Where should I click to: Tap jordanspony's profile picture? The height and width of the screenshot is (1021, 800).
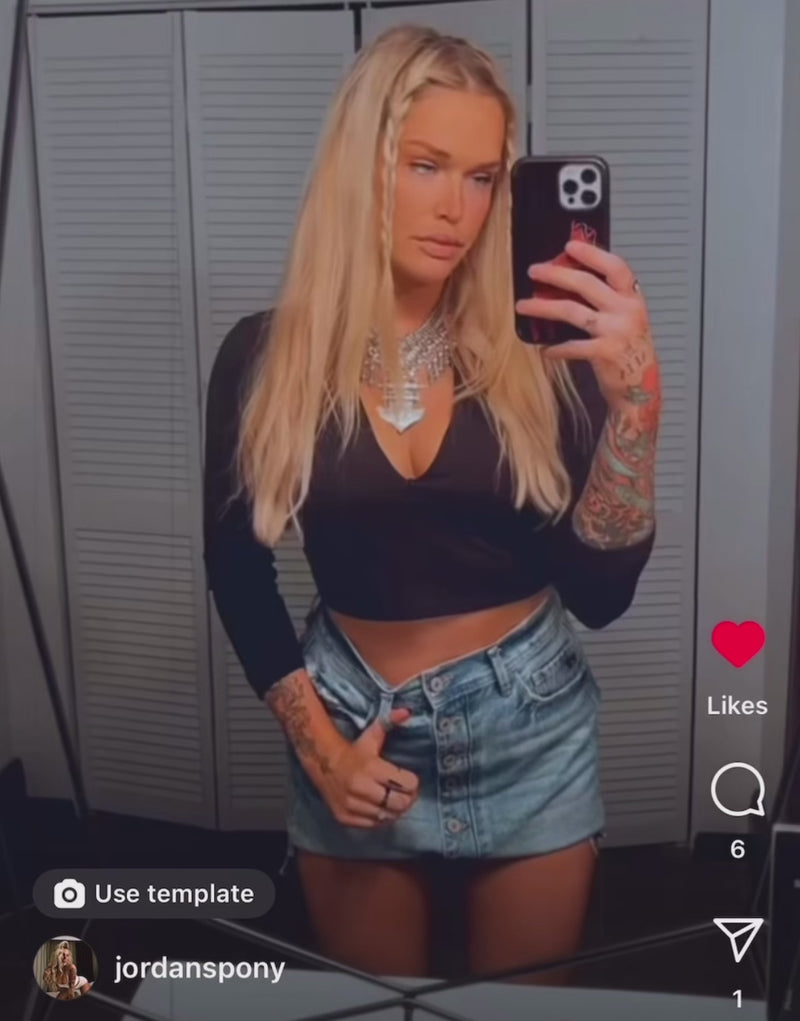(x=65, y=968)
